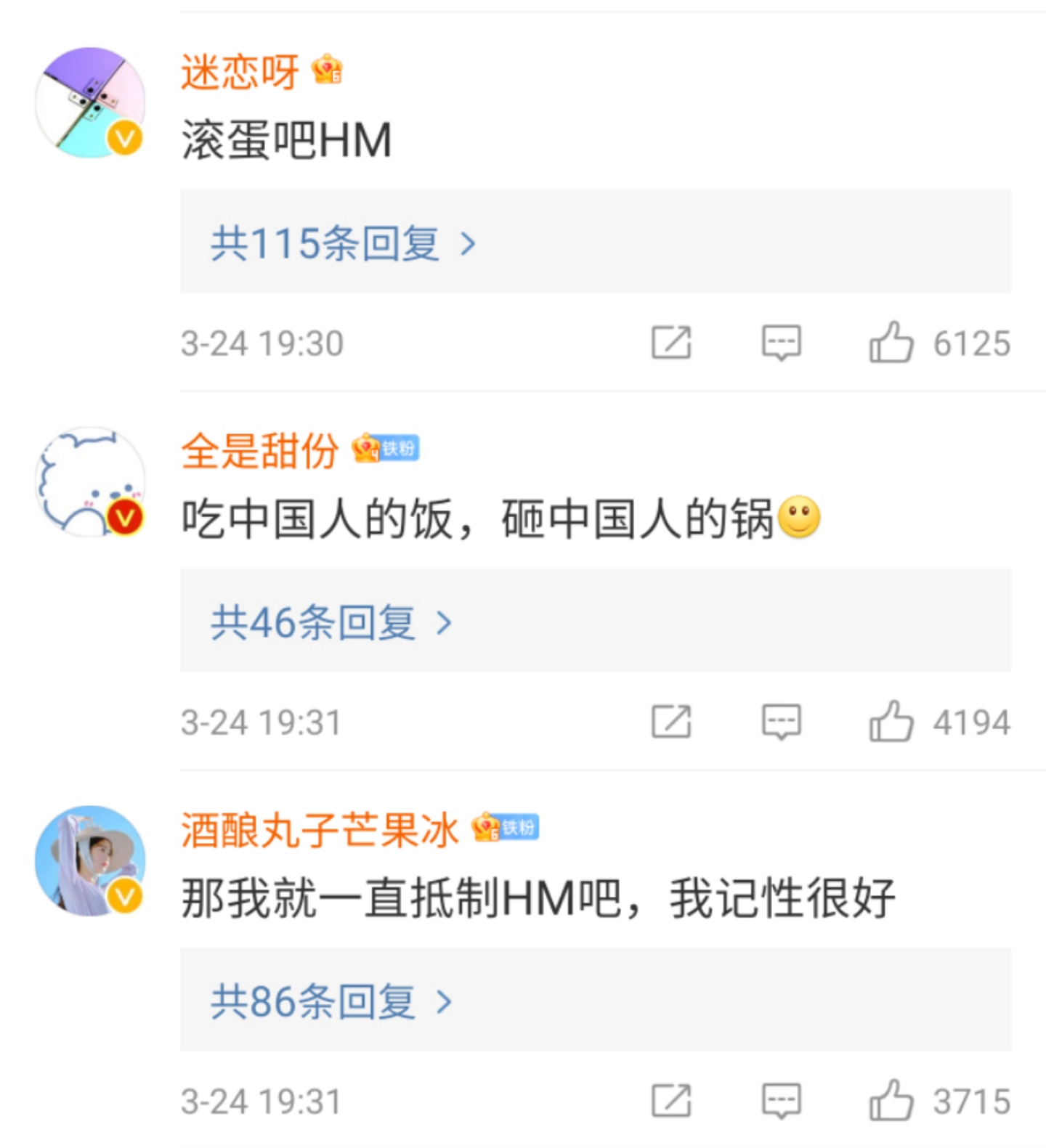Reply to 迷恋呀's comment

point(781,343)
